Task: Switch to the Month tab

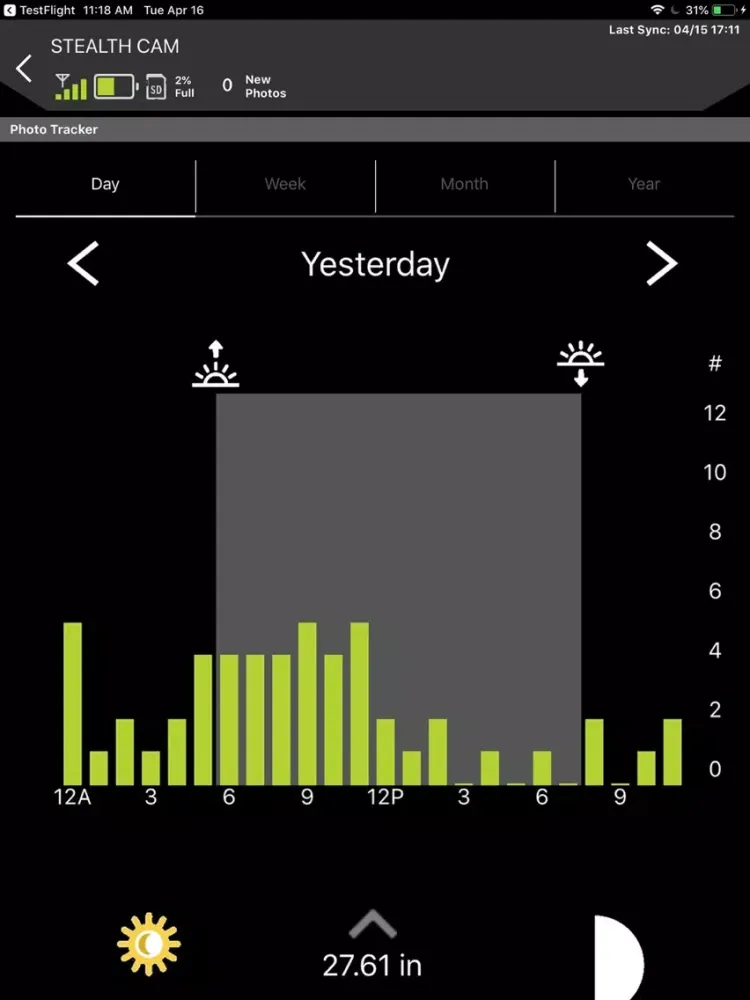Action: point(464,184)
